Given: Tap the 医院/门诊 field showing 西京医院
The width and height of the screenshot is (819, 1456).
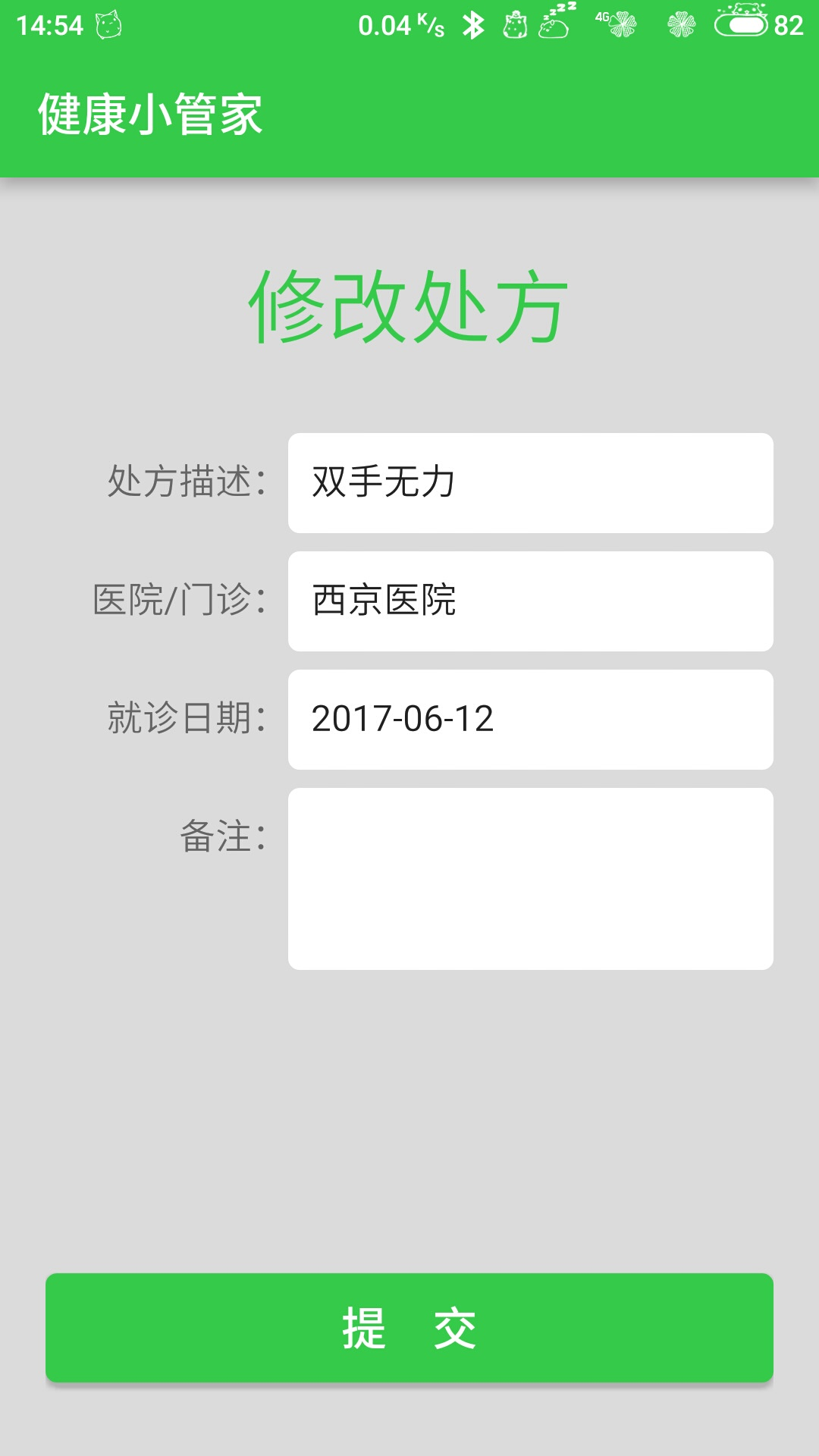Looking at the screenshot, I should click(x=530, y=601).
